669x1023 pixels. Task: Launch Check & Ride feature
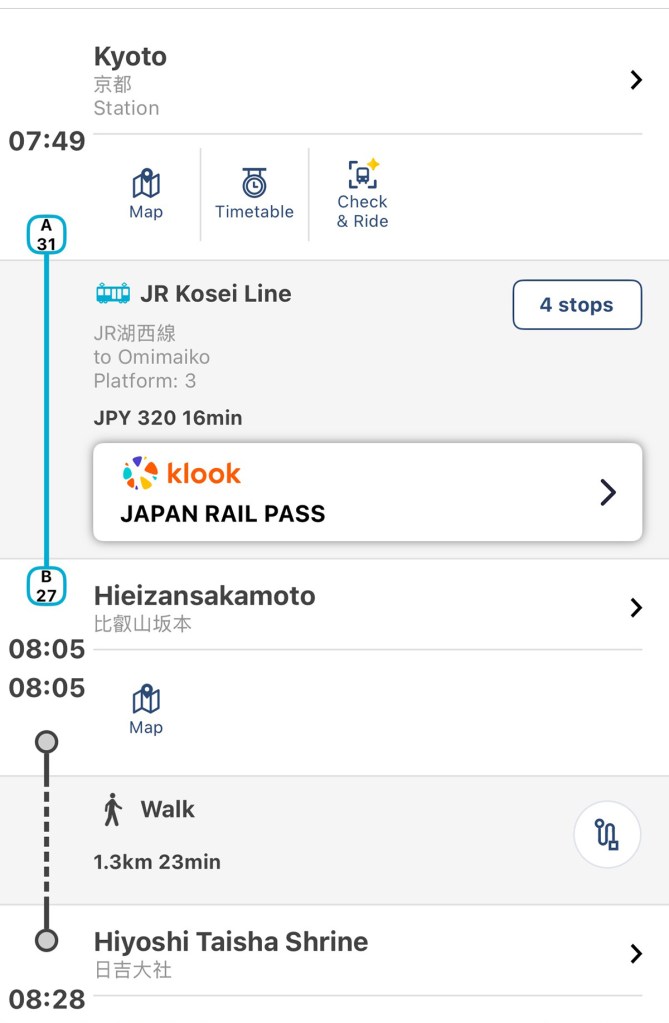click(x=362, y=194)
